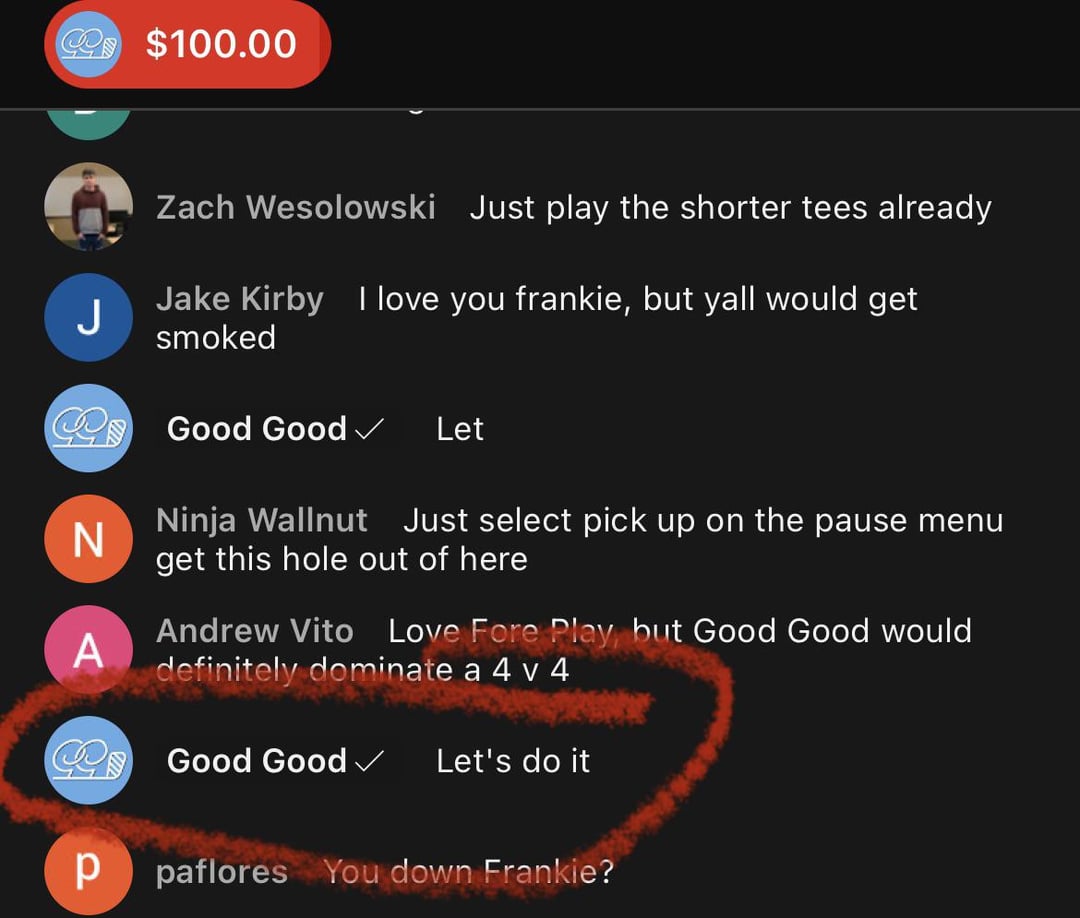Tap Zach Wesolowski's profile picture
Screen dimensions: 1080x918
(88, 207)
